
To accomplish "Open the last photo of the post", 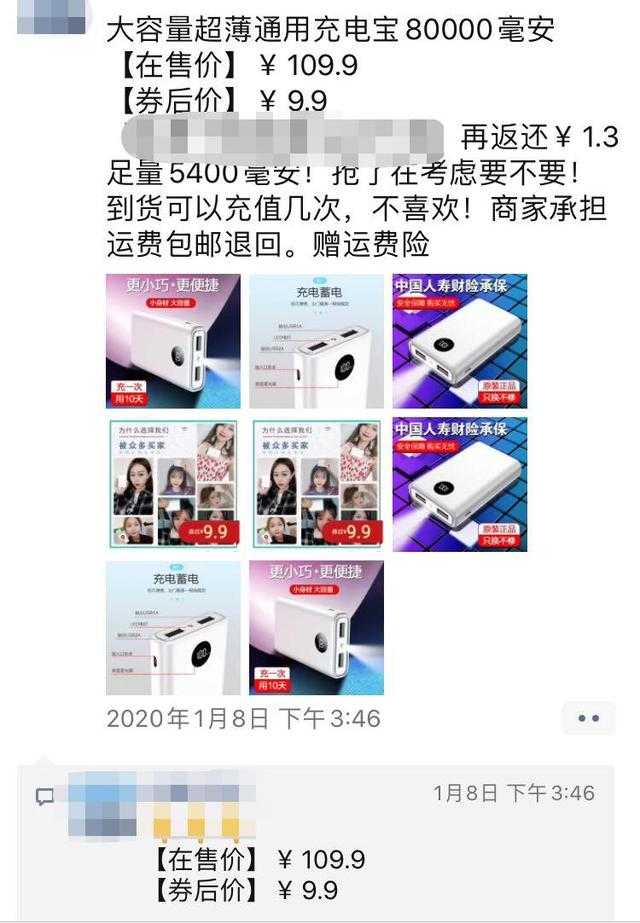I will tap(316, 628).
